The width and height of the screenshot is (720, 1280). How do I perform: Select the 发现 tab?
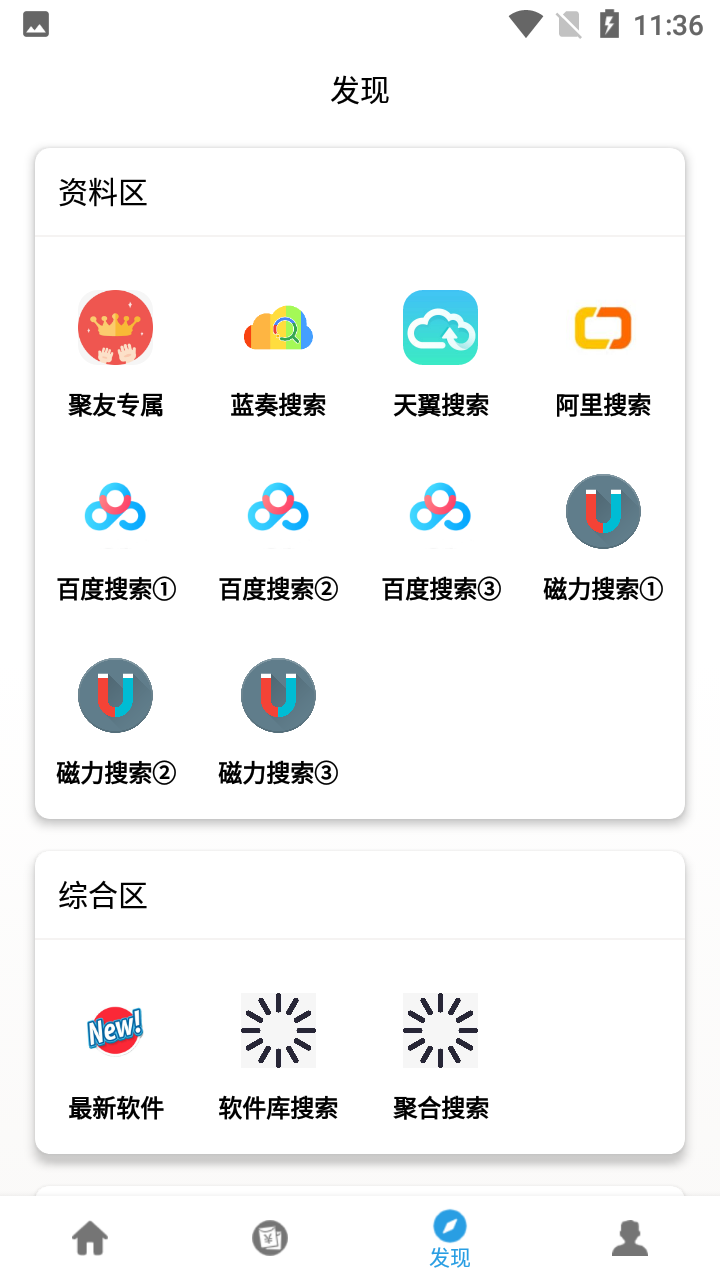pos(450,1239)
